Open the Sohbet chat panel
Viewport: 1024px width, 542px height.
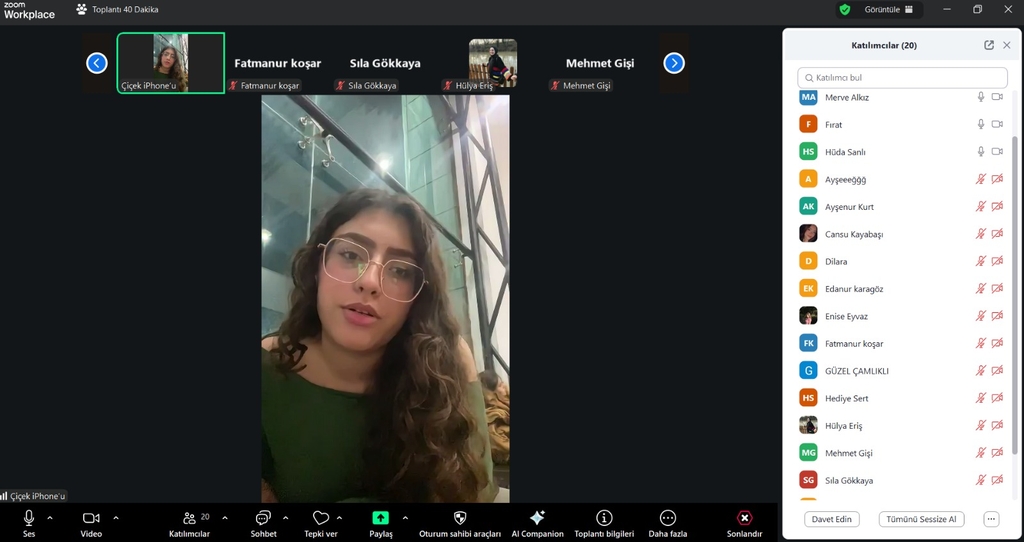coord(264,522)
